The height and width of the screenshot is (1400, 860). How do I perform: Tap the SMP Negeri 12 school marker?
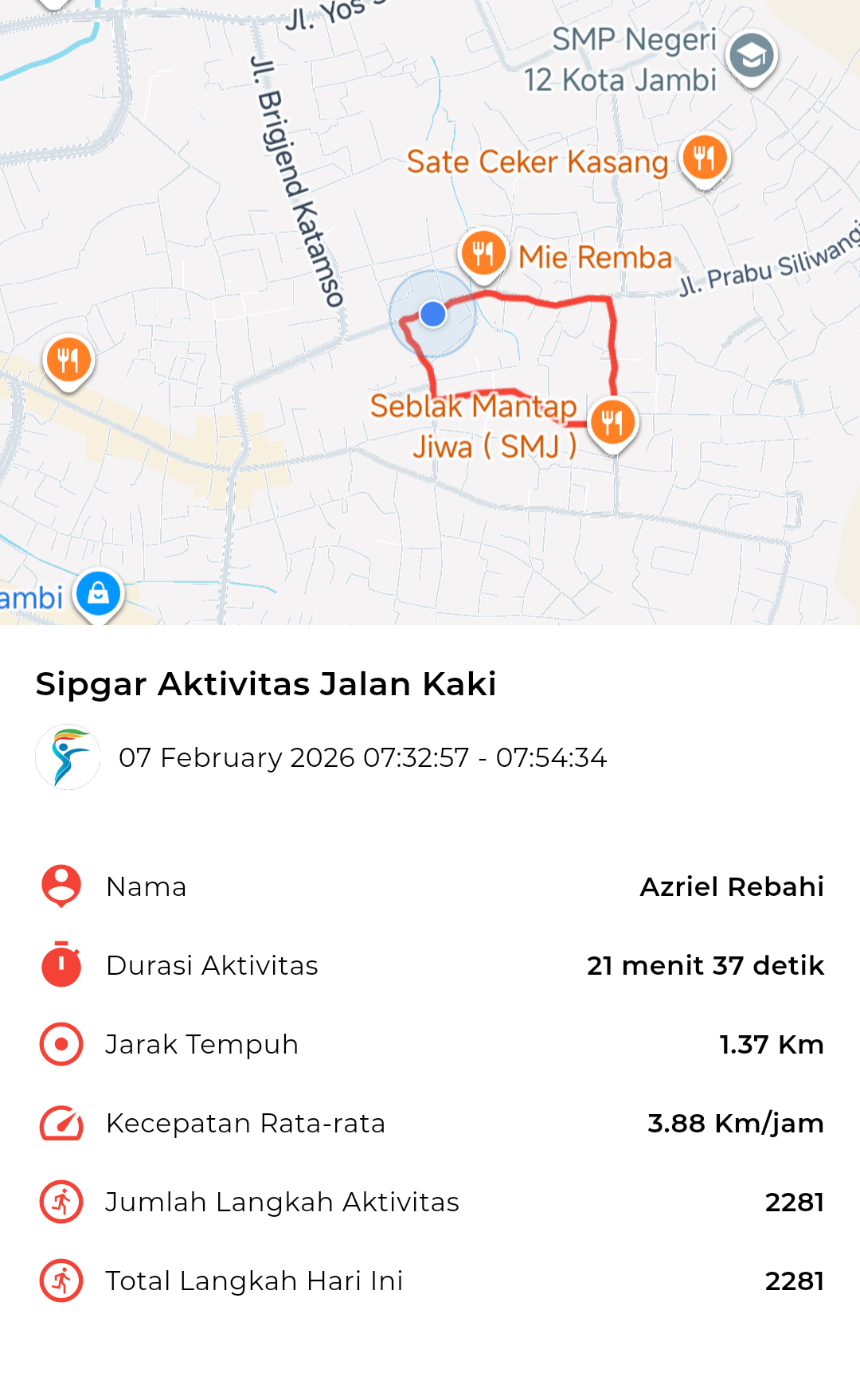pyautogui.click(x=751, y=57)
